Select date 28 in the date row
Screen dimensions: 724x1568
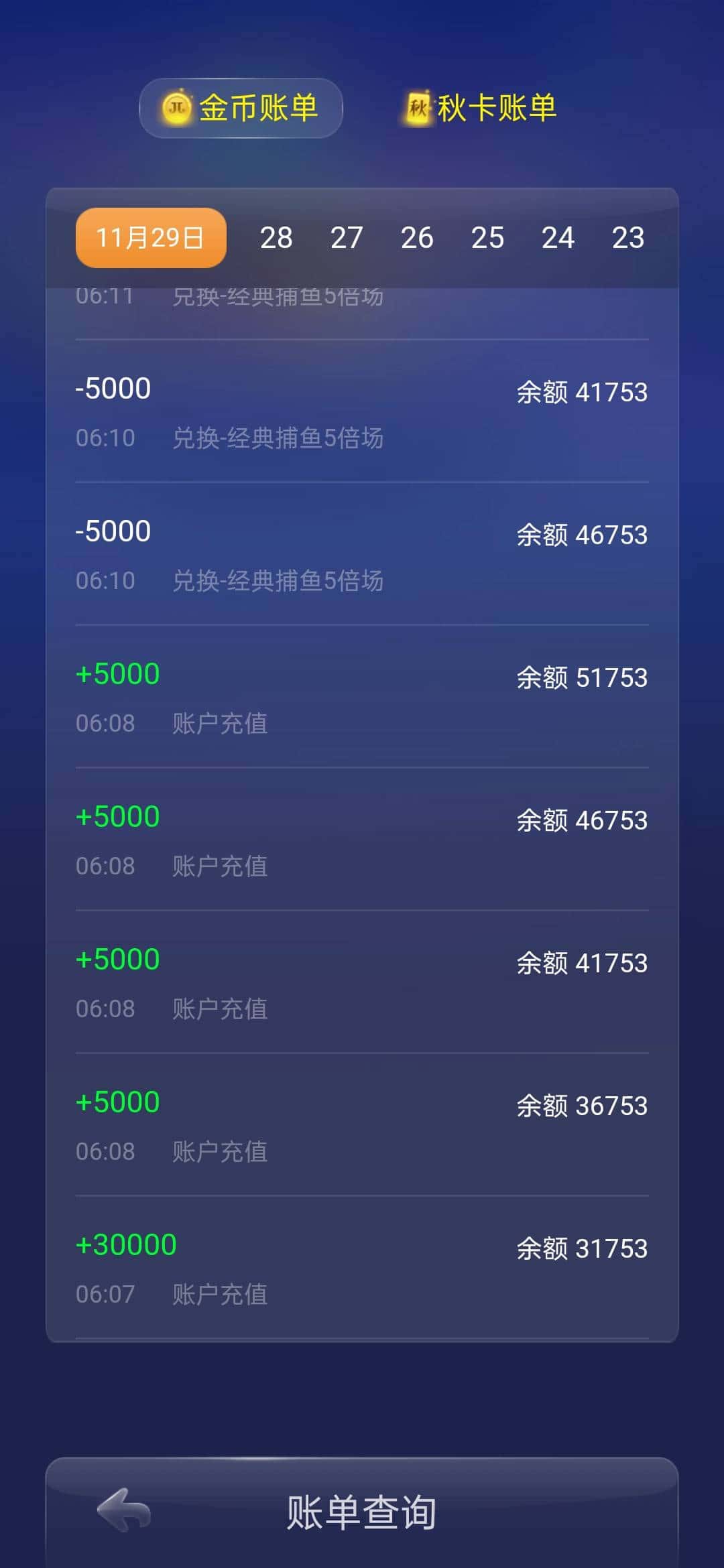[276, 238]
